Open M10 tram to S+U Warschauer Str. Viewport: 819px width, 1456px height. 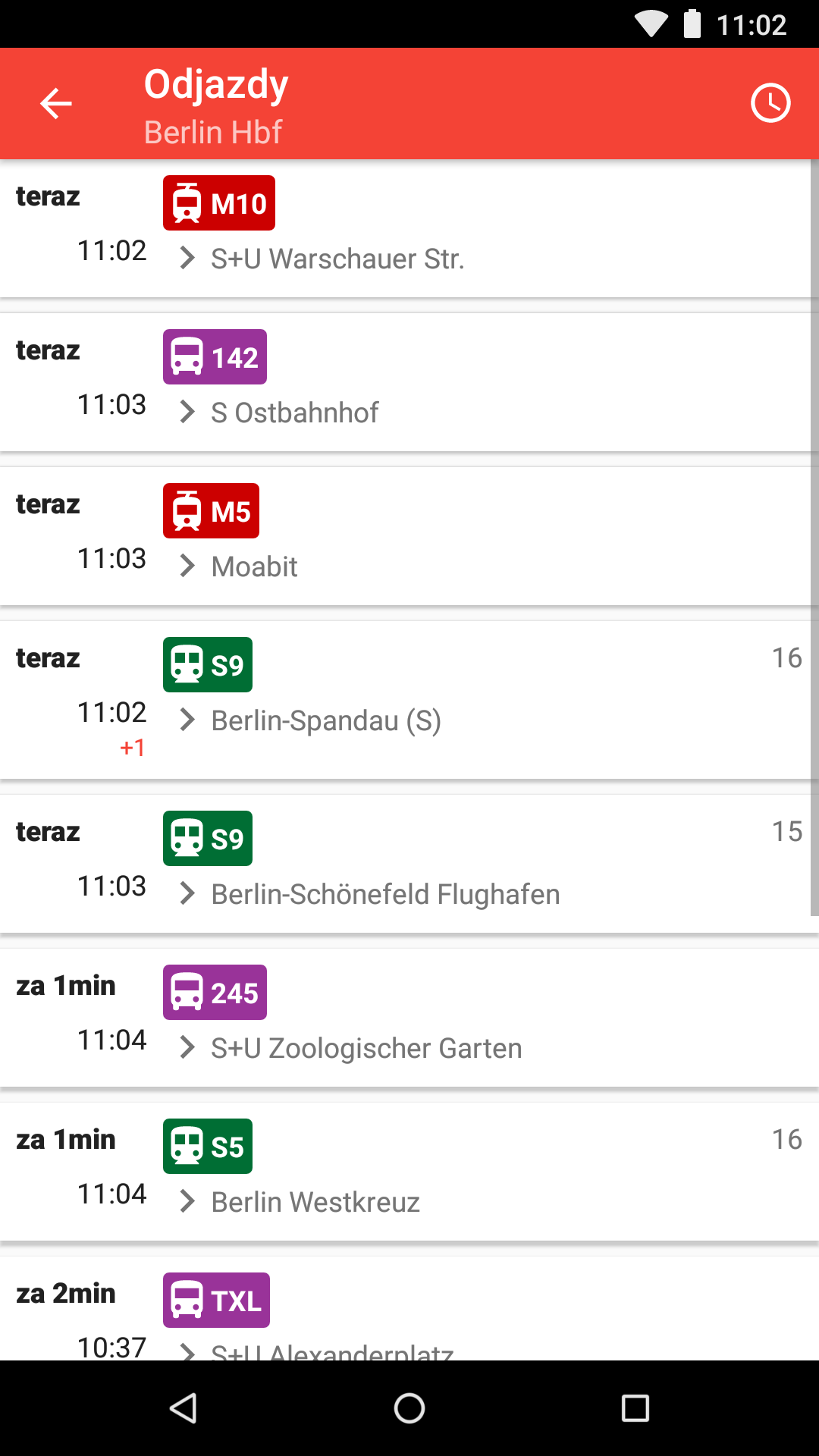pyautogui.click(x=406, y=228)
